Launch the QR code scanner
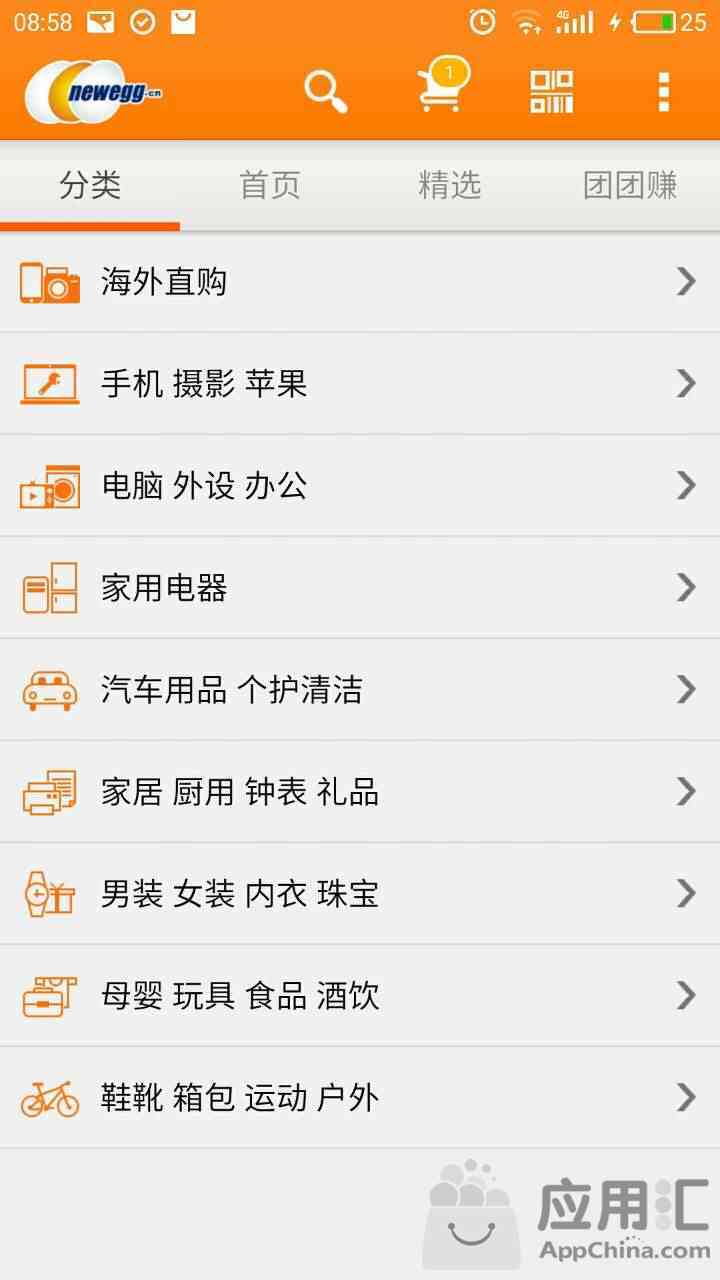The height and width of the screenshot is (1280, 720). pyautogui.click(x=552, y=92)
